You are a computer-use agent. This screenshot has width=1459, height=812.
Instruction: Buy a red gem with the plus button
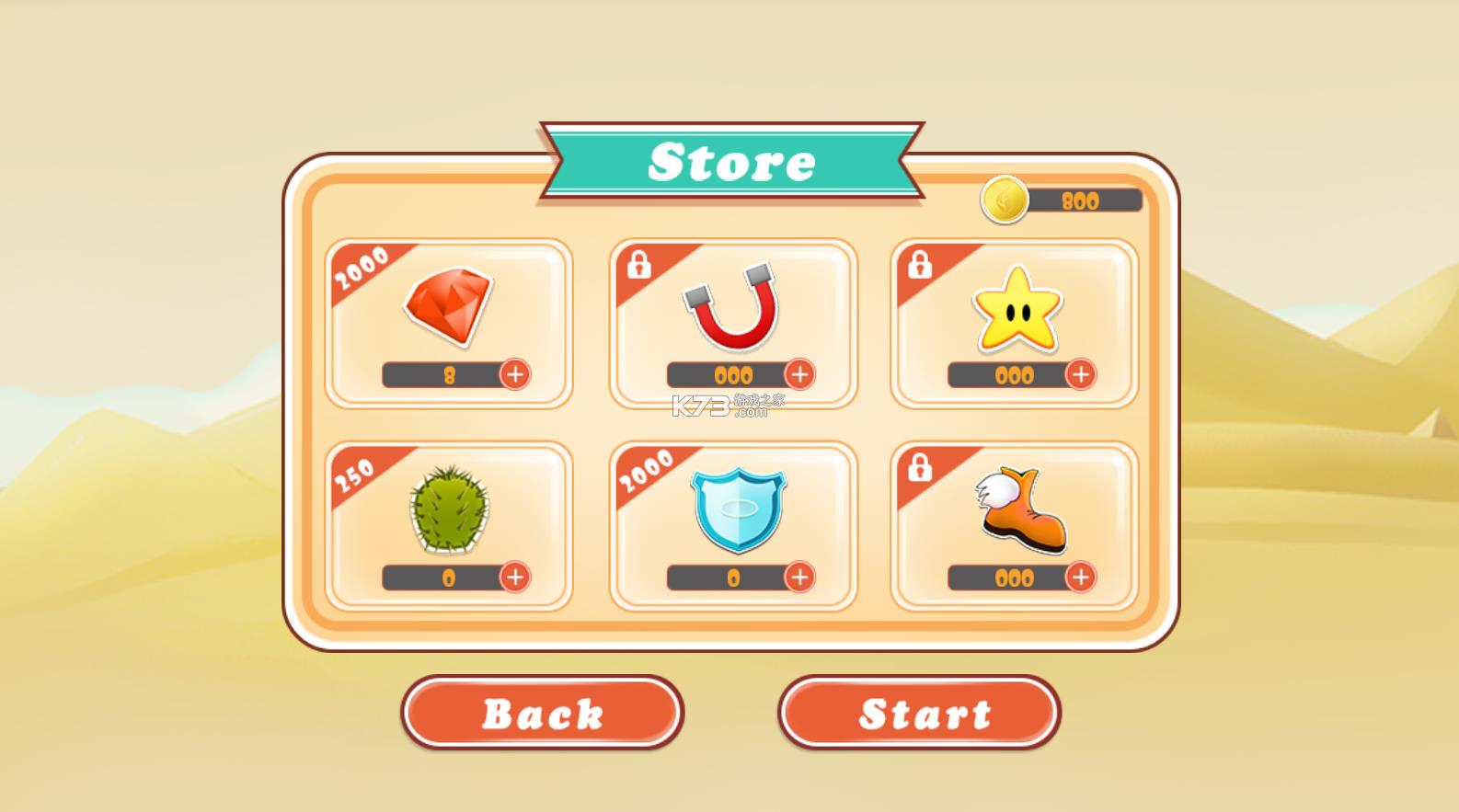(515, 374)
